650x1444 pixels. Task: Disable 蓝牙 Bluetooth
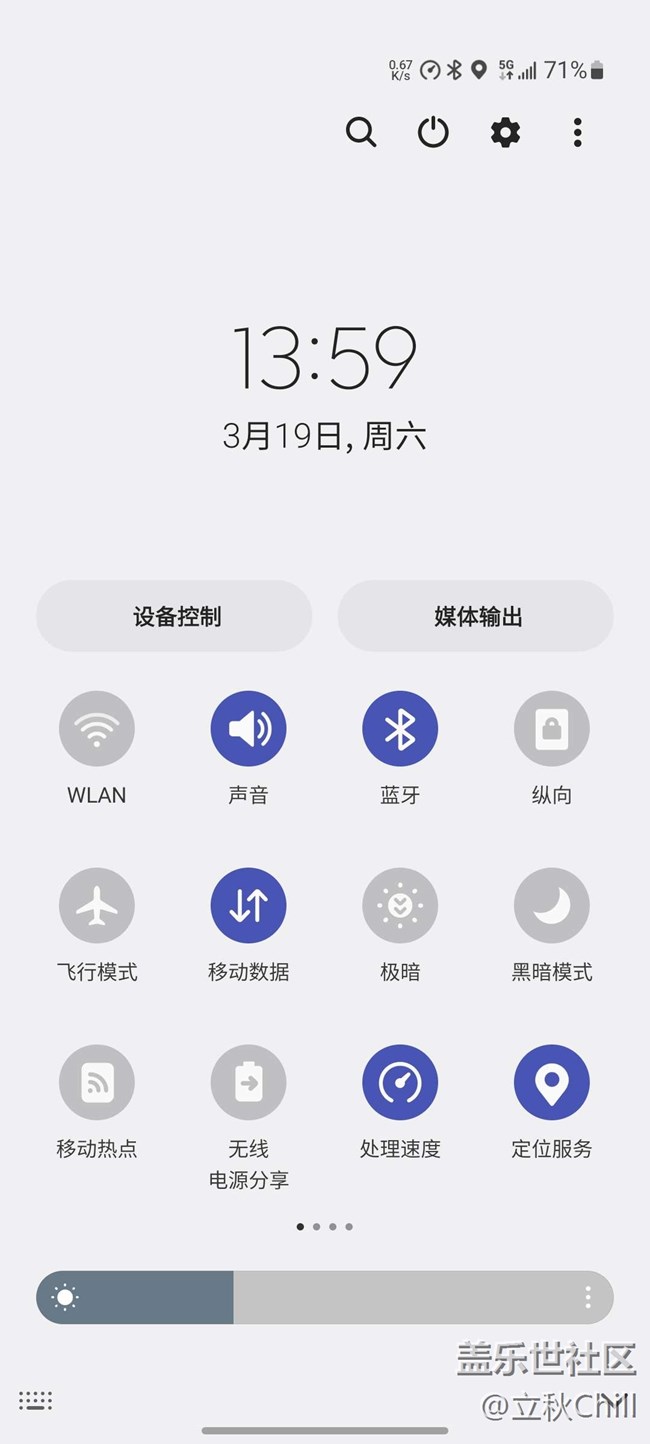pyautogui.click(x=400, y=729)
